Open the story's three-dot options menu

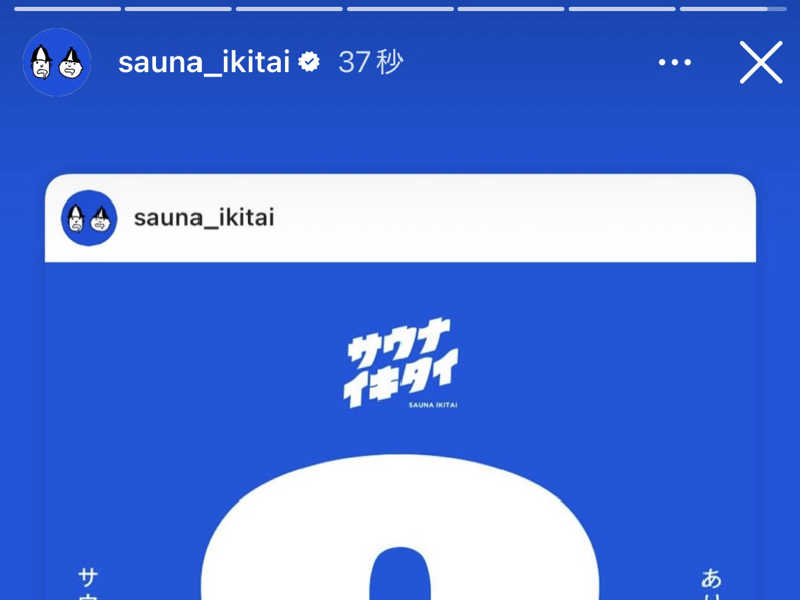(x=675, y=63)
